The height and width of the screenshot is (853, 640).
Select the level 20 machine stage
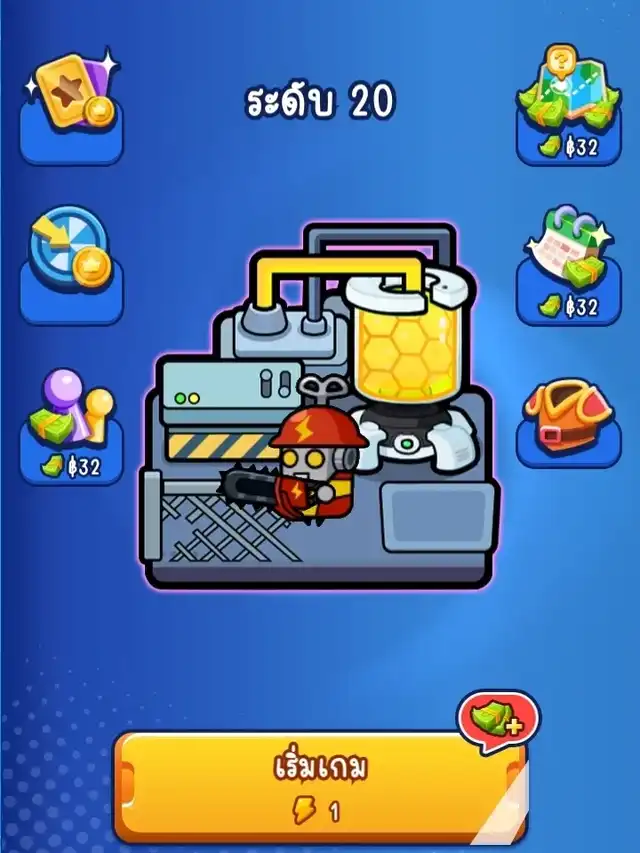pyautogui.click(x=320, y=410)
